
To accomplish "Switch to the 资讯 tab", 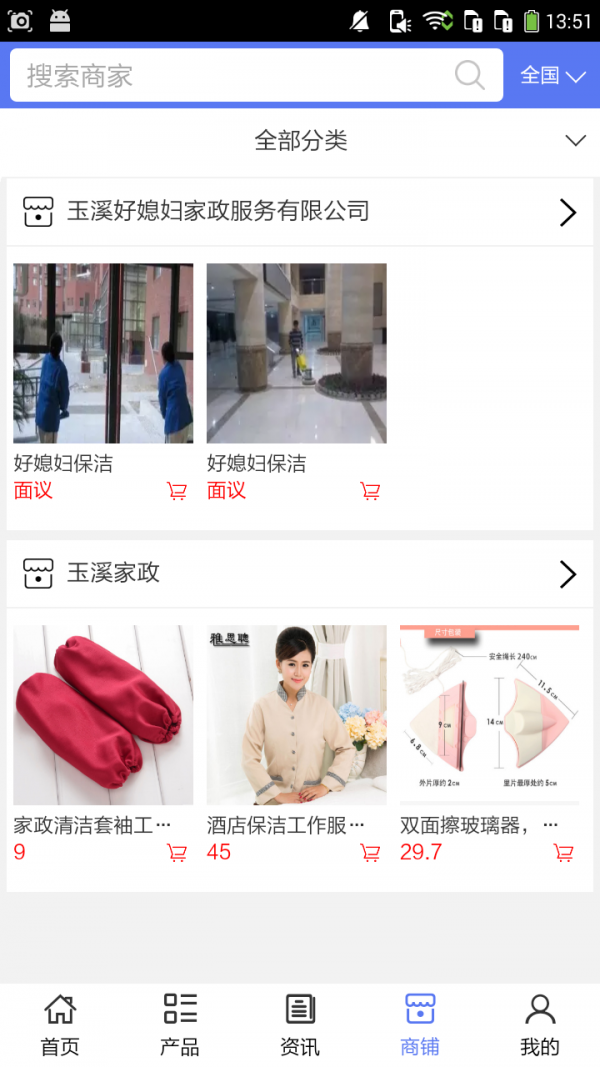I will [x=300, y=1025].
